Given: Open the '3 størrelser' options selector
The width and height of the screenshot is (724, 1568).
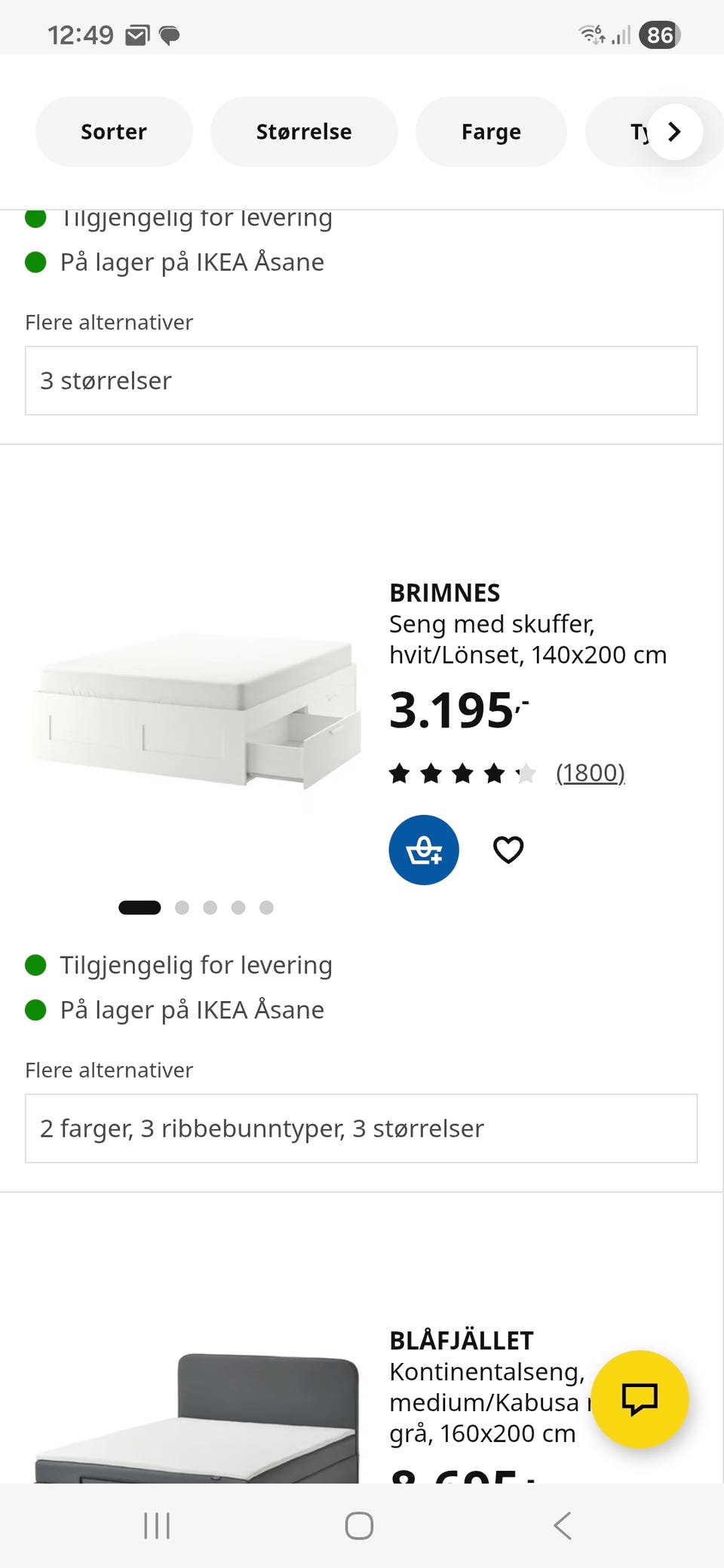Looking at the screenshot, I should pyautogui.click(x=361, y=381).
